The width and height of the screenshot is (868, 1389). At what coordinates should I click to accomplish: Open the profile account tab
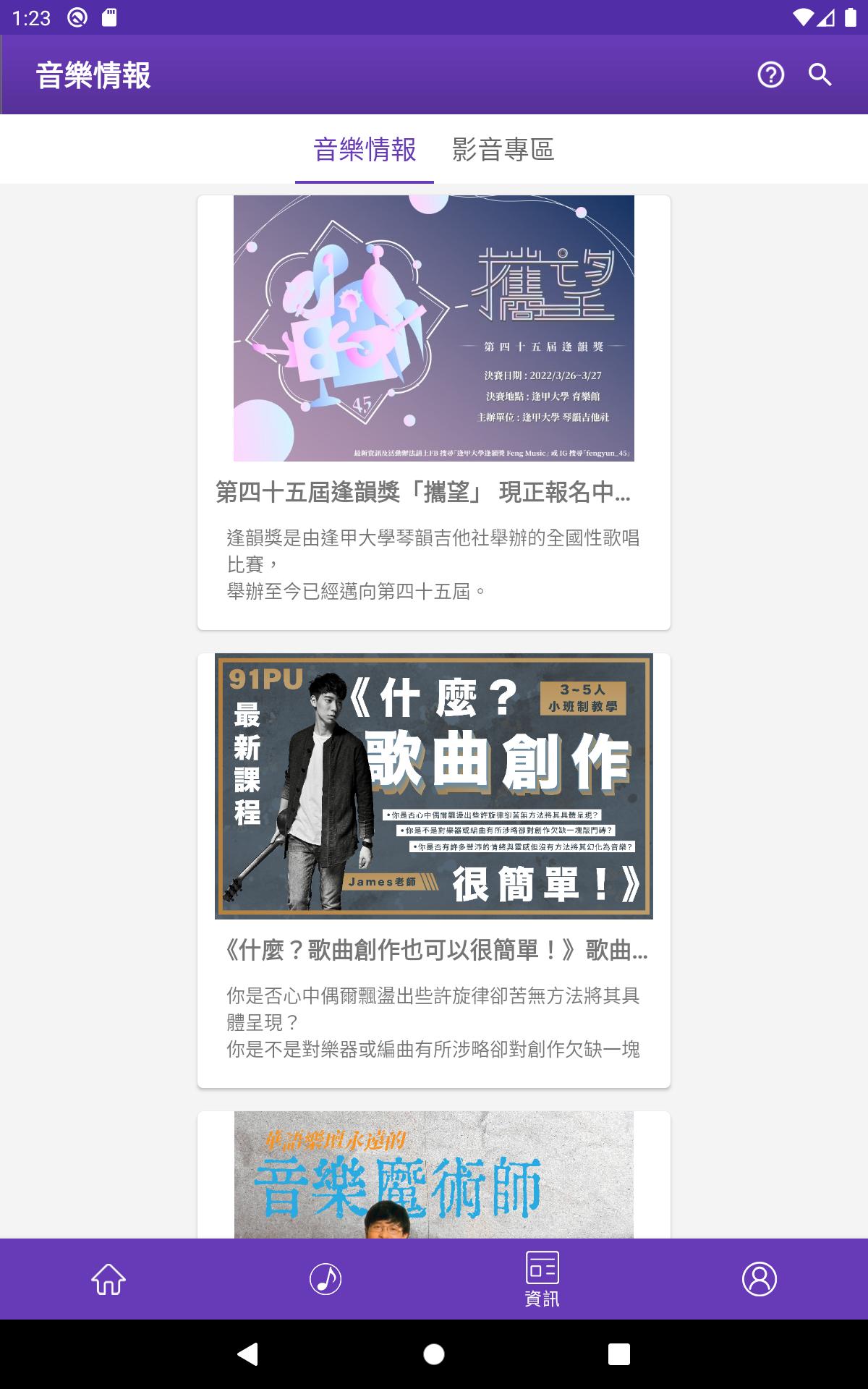[x=759, y=1279]
